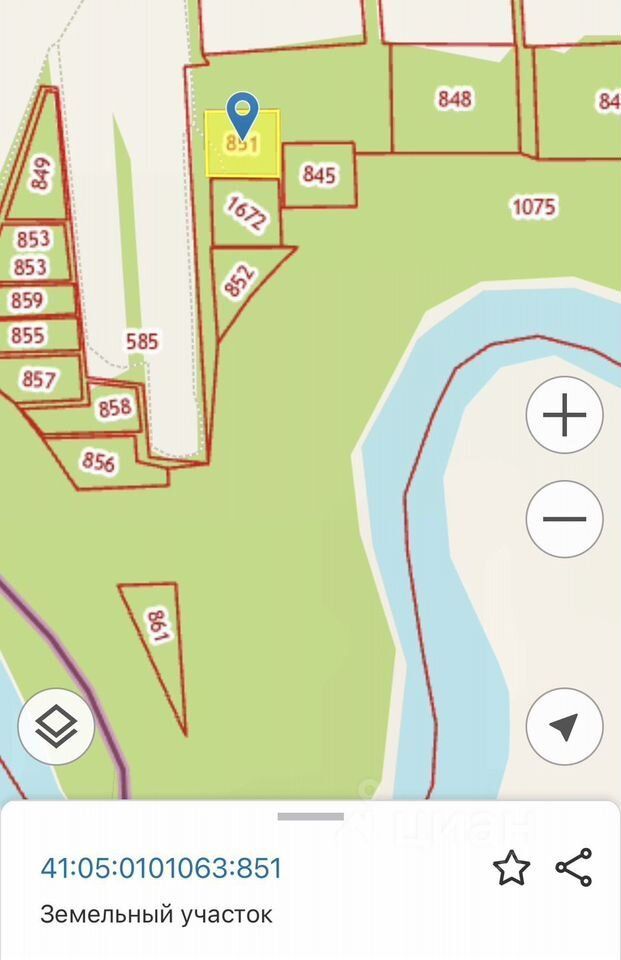
Task: Open map layers selector
Action: [x=56, y=727]
